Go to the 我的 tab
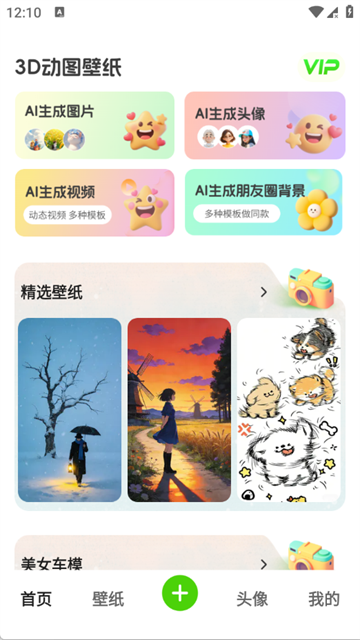 pos(324,599)
